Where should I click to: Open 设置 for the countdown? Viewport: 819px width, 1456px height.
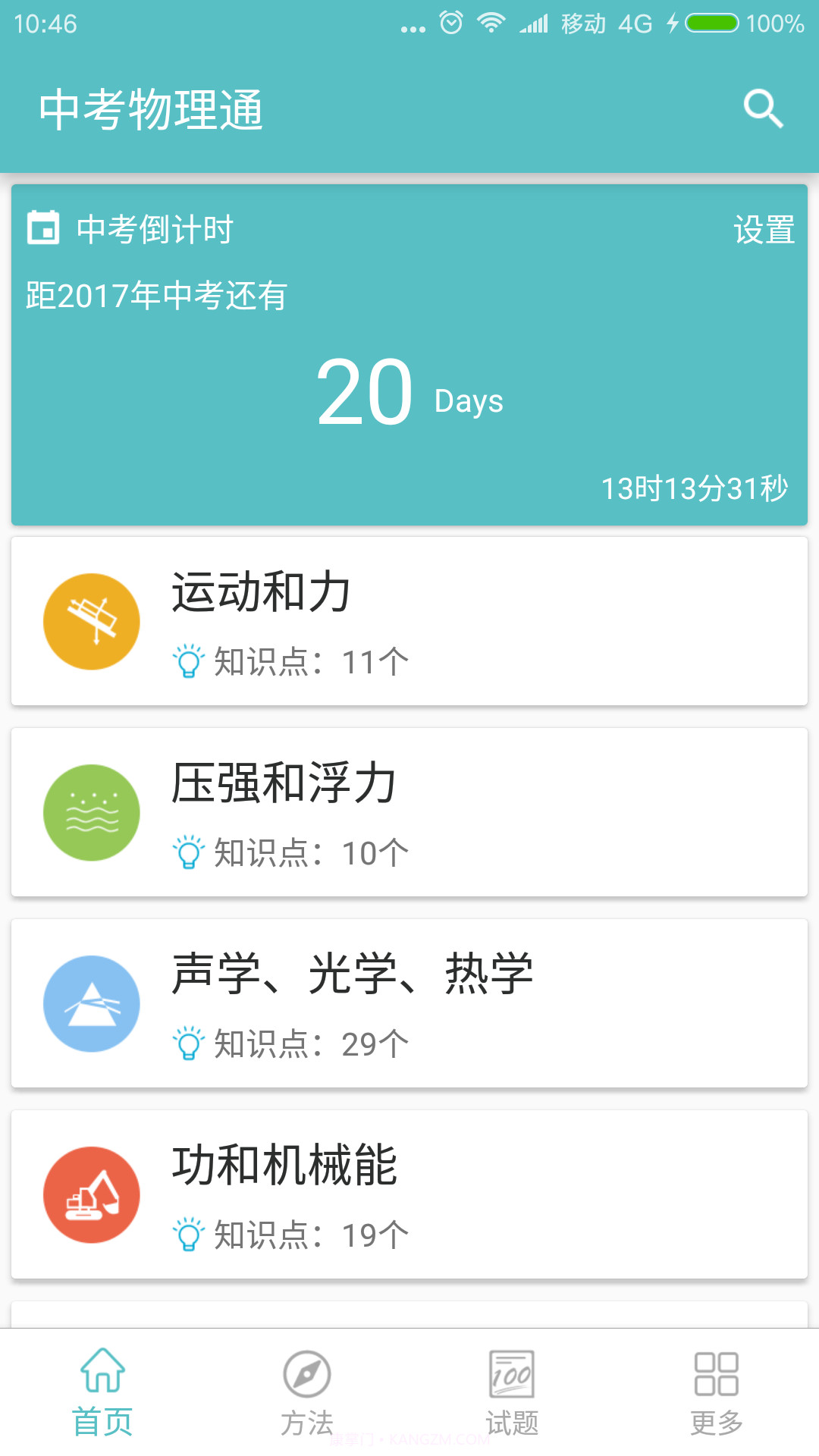click(x=765, y=227)
